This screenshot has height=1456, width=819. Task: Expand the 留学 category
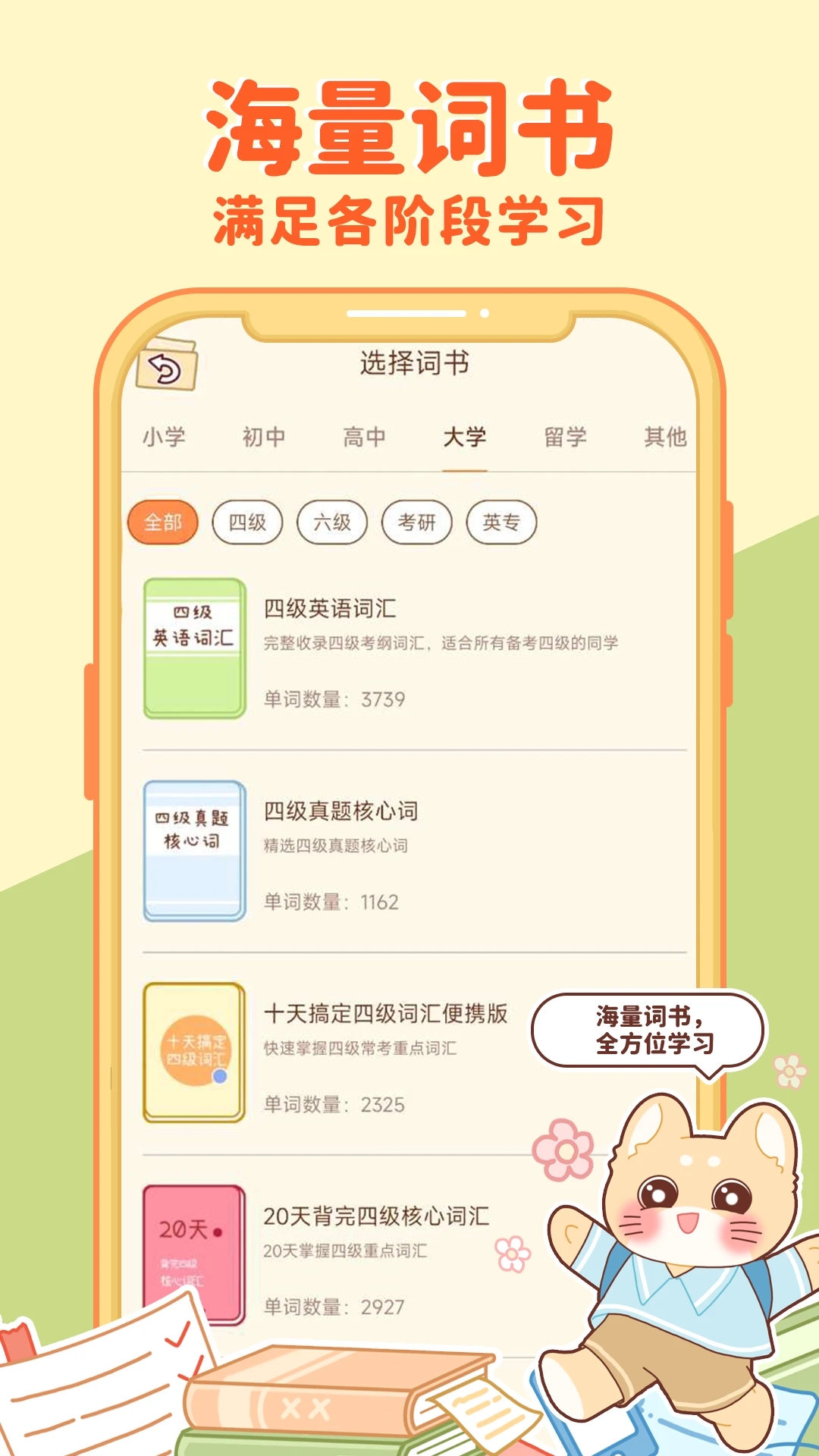(x=564, y=435)
